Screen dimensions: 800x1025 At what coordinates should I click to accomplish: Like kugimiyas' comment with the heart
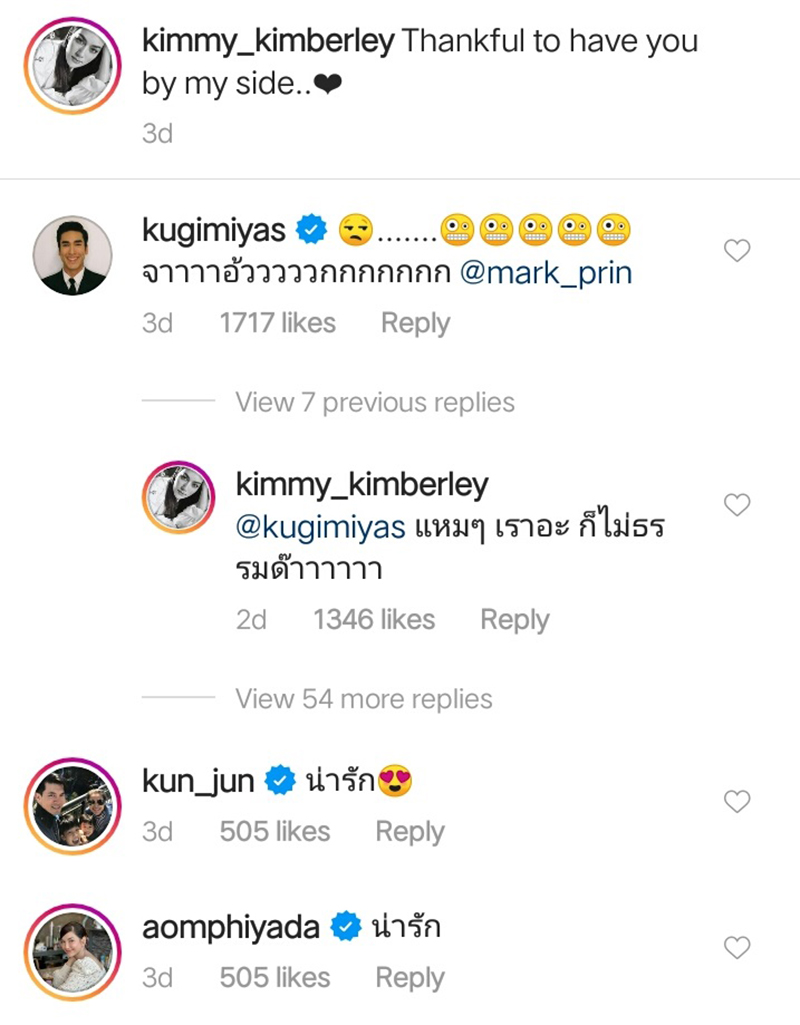(x=737, y=252)
